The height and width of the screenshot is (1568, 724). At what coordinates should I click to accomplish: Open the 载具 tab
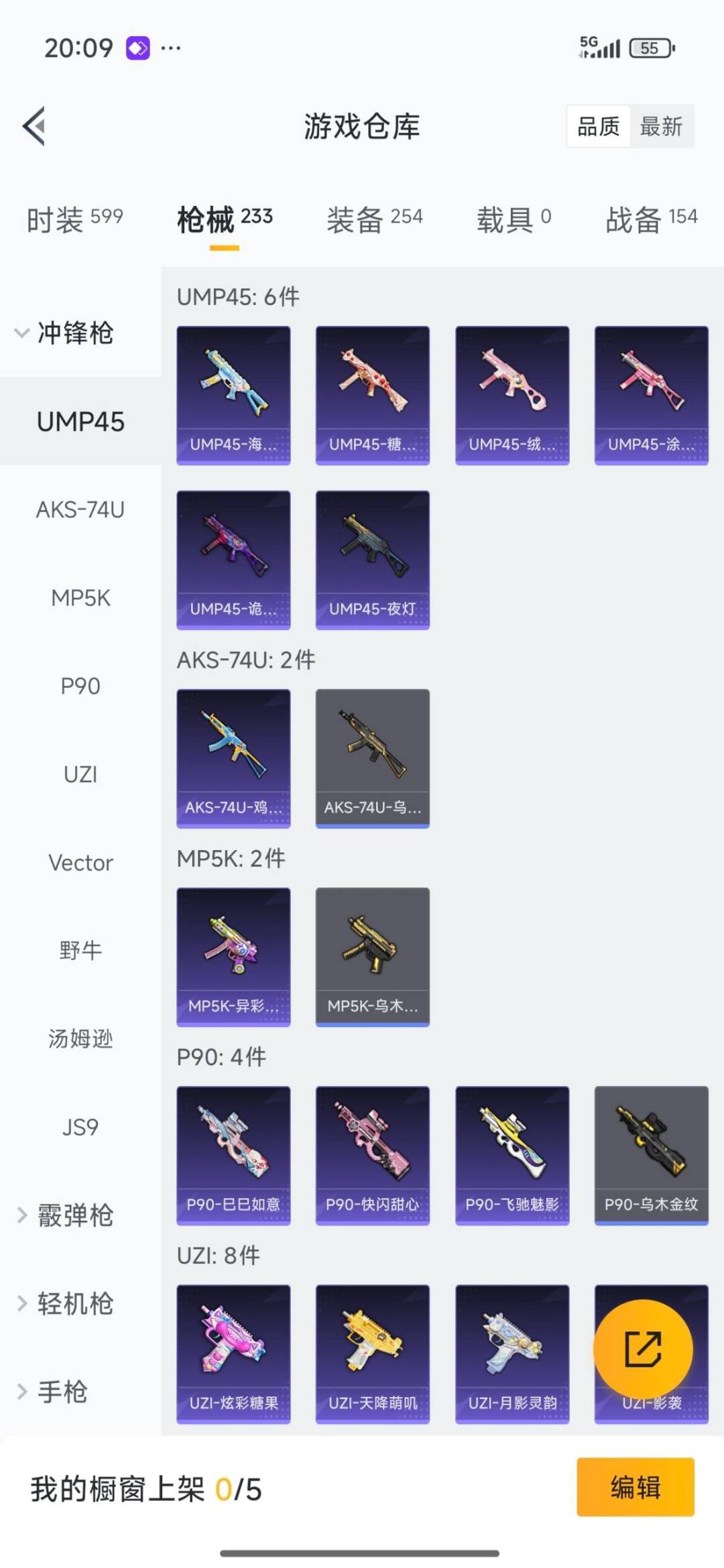point(514,219)
